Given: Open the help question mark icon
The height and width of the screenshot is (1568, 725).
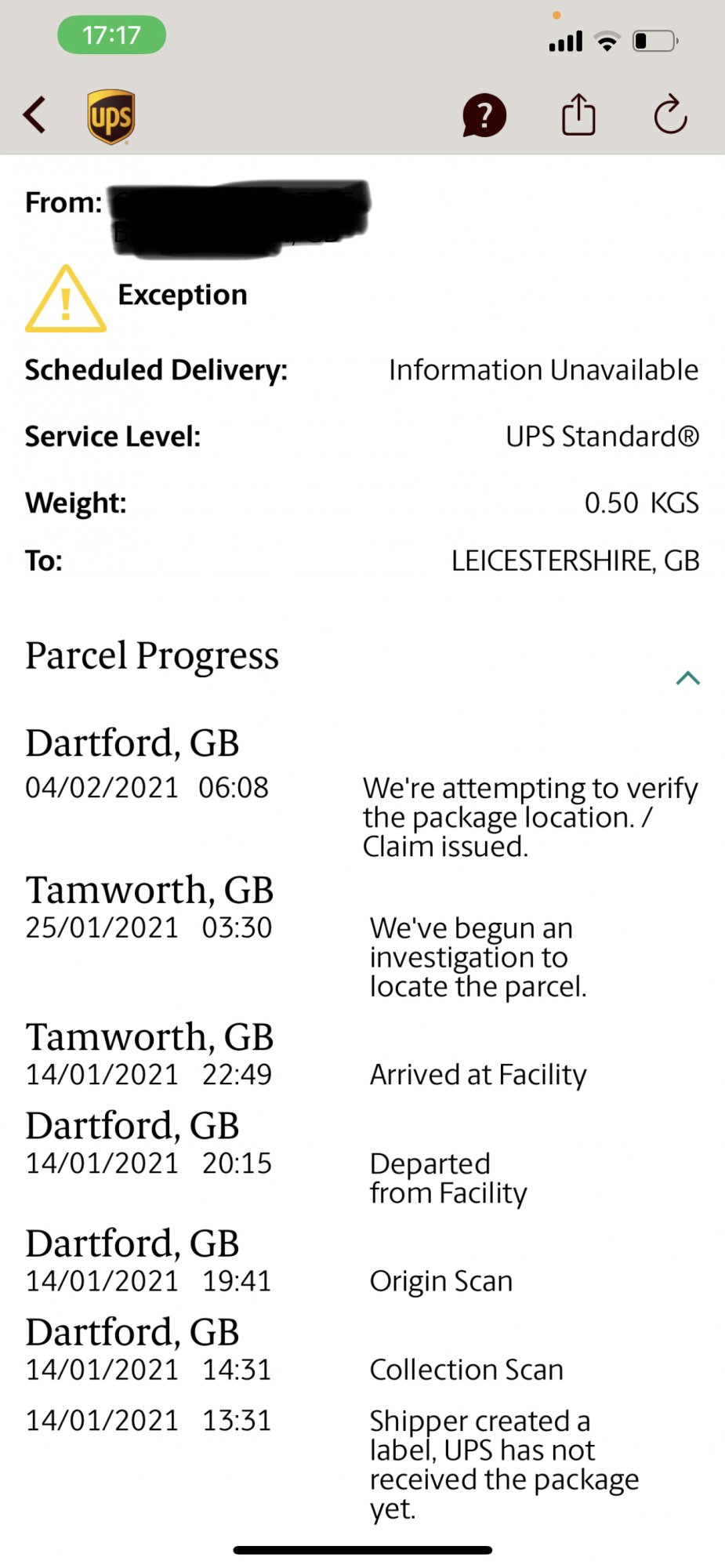Looking at the screenshot, I should click(x=484, y=116).
